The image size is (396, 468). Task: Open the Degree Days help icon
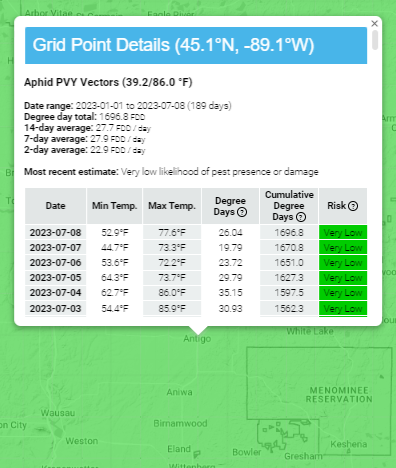[x=242, y=212]
